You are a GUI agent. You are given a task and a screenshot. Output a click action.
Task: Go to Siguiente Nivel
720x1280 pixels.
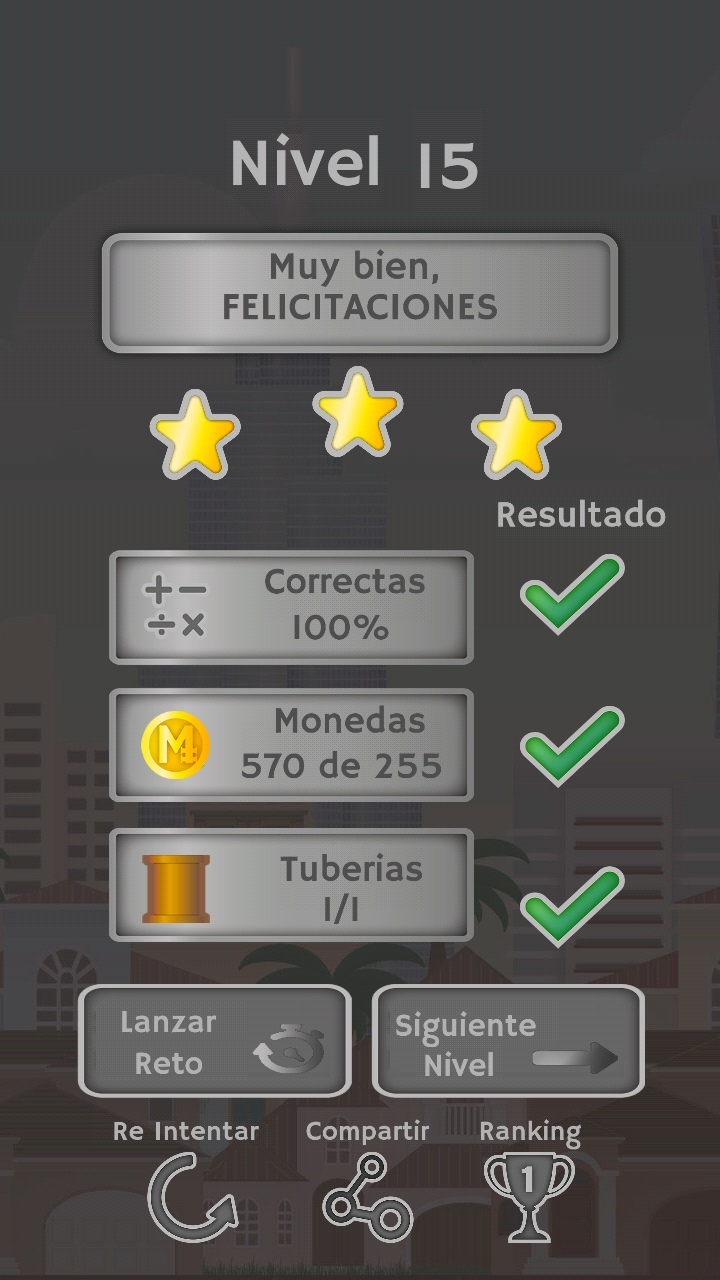tap(508, 1041)
